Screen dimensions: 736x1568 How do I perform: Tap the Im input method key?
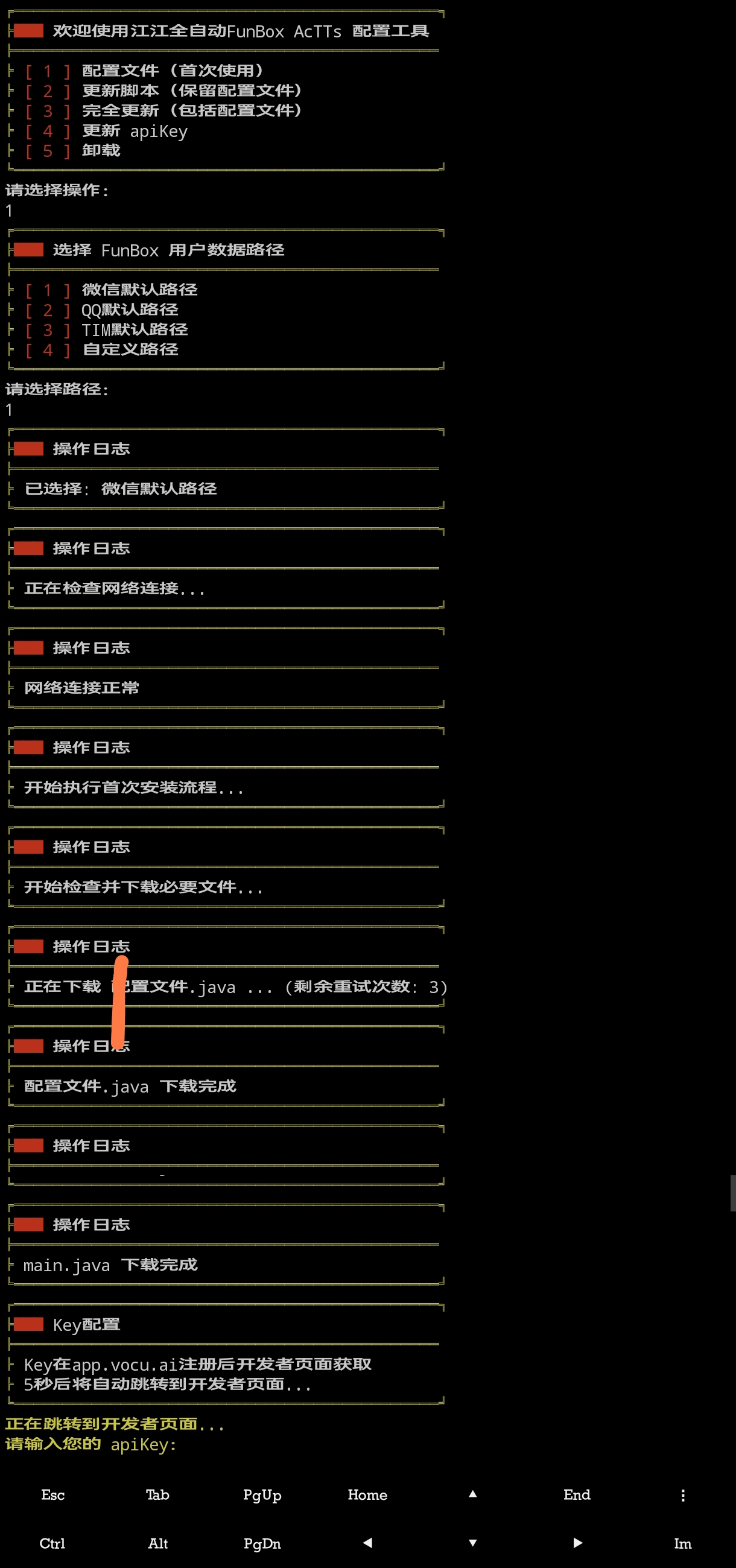coord(683,1544)
